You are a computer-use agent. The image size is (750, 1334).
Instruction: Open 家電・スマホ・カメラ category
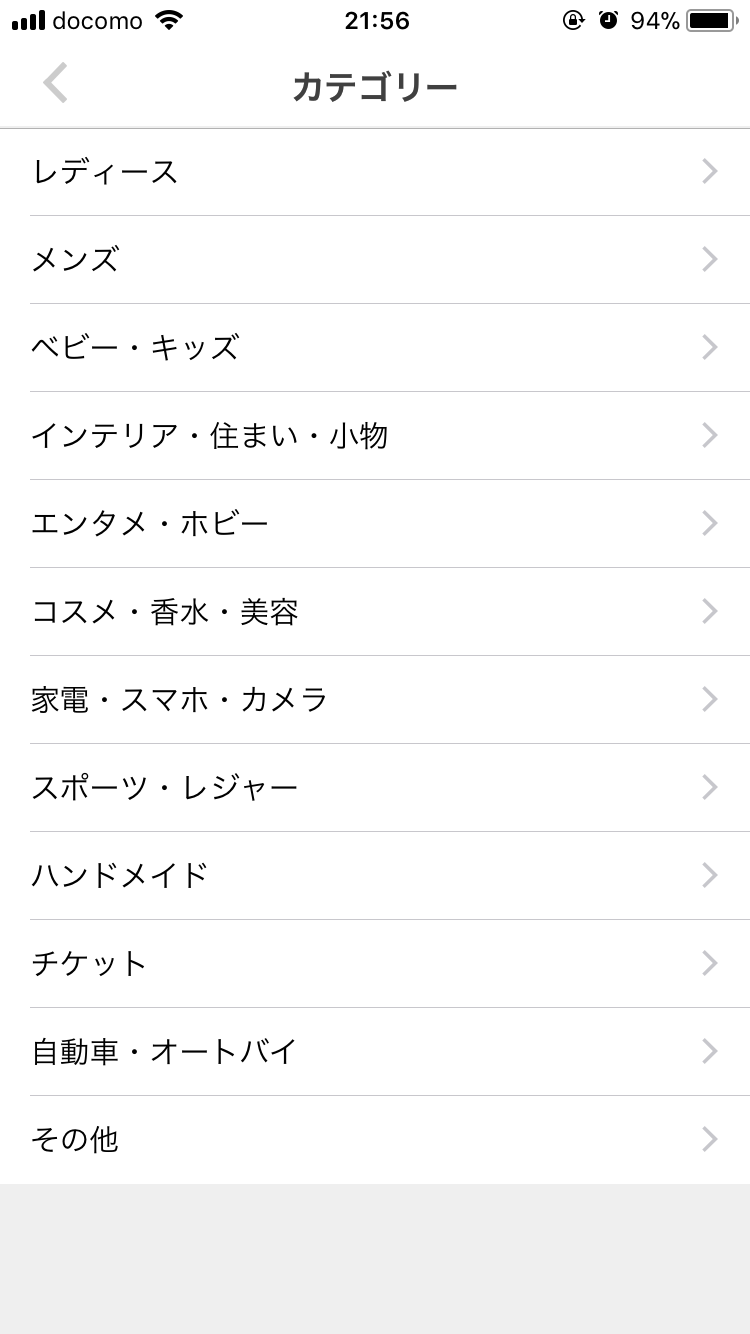[375, 700]
